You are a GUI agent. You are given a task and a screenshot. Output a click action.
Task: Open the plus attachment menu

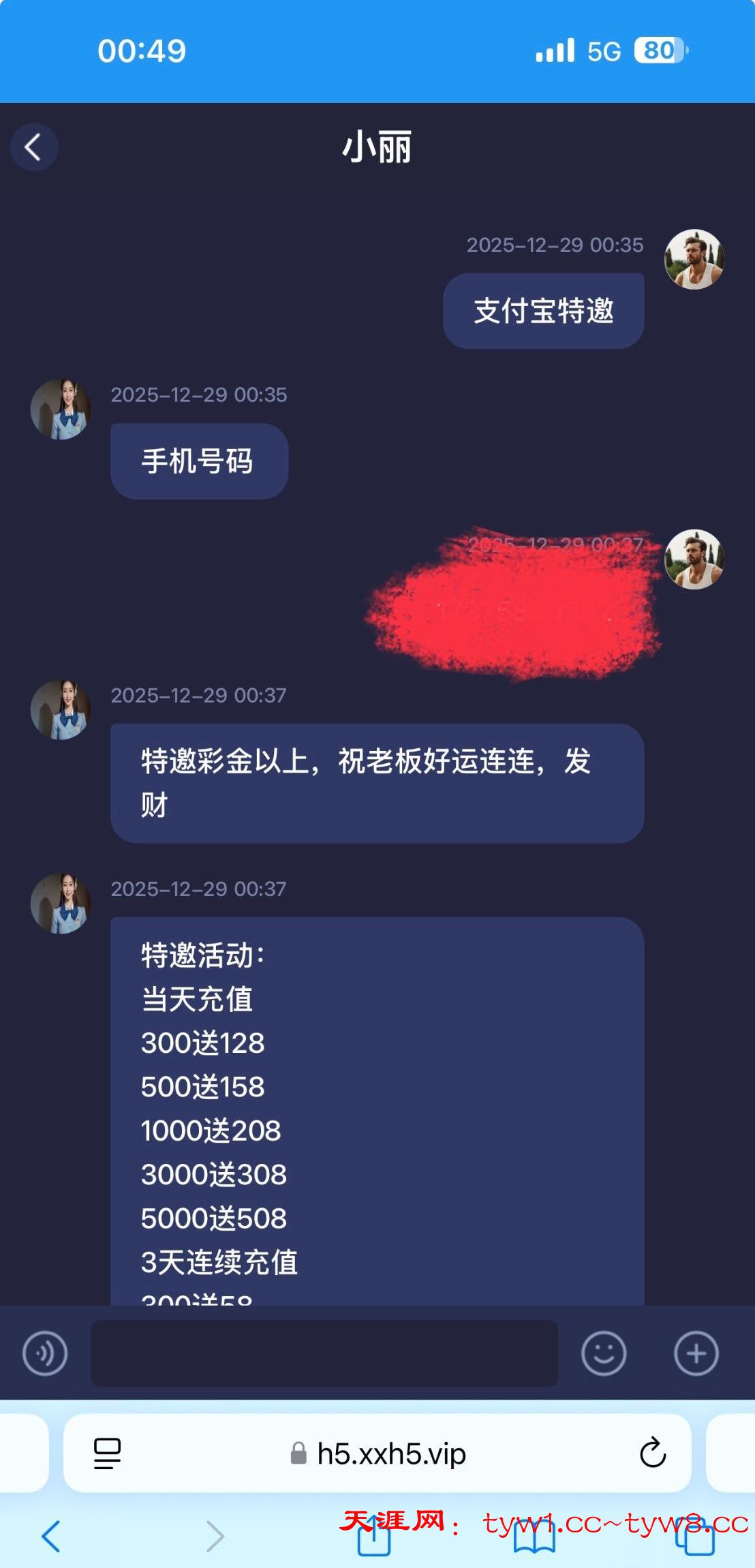(696, 1353)
